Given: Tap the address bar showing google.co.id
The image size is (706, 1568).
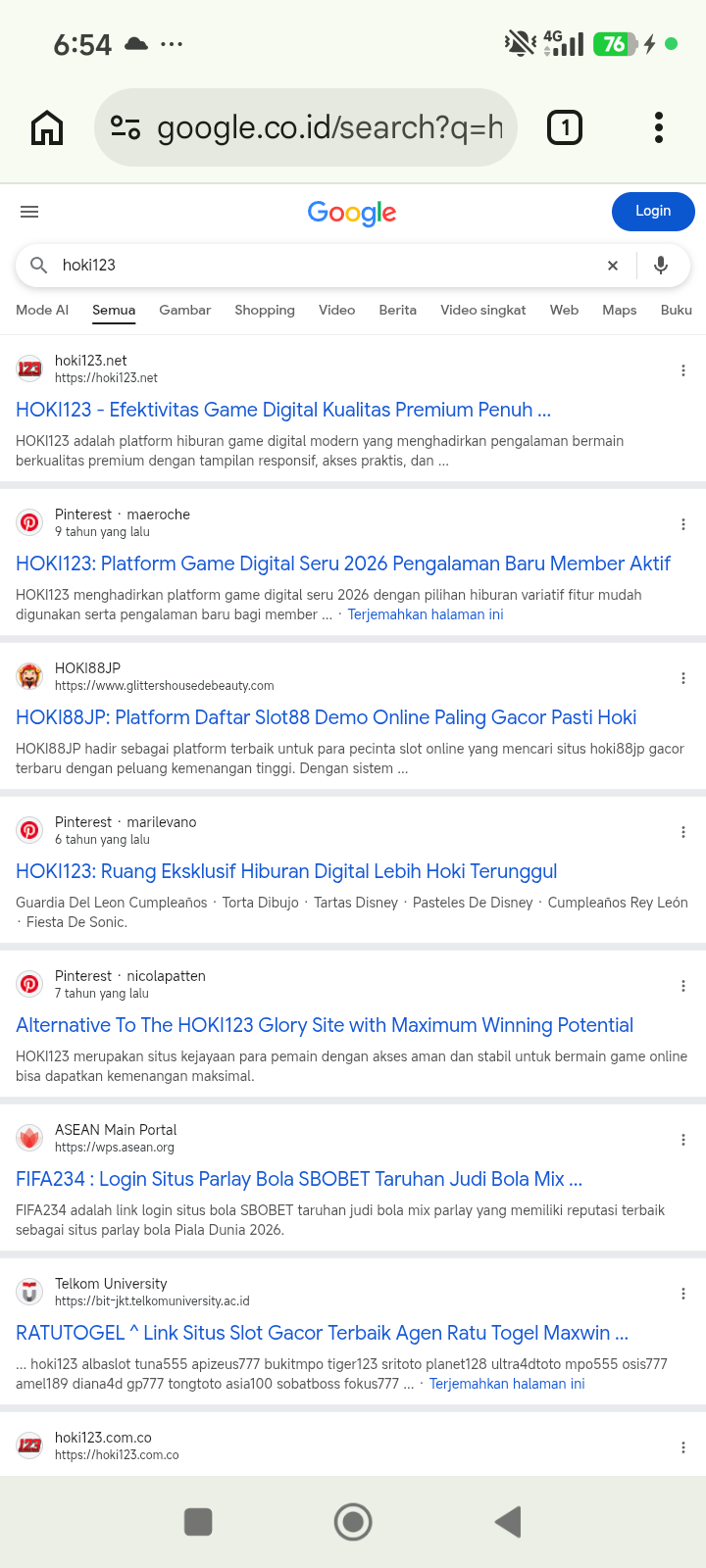Looking at the screenshot, I should [306, 127].
